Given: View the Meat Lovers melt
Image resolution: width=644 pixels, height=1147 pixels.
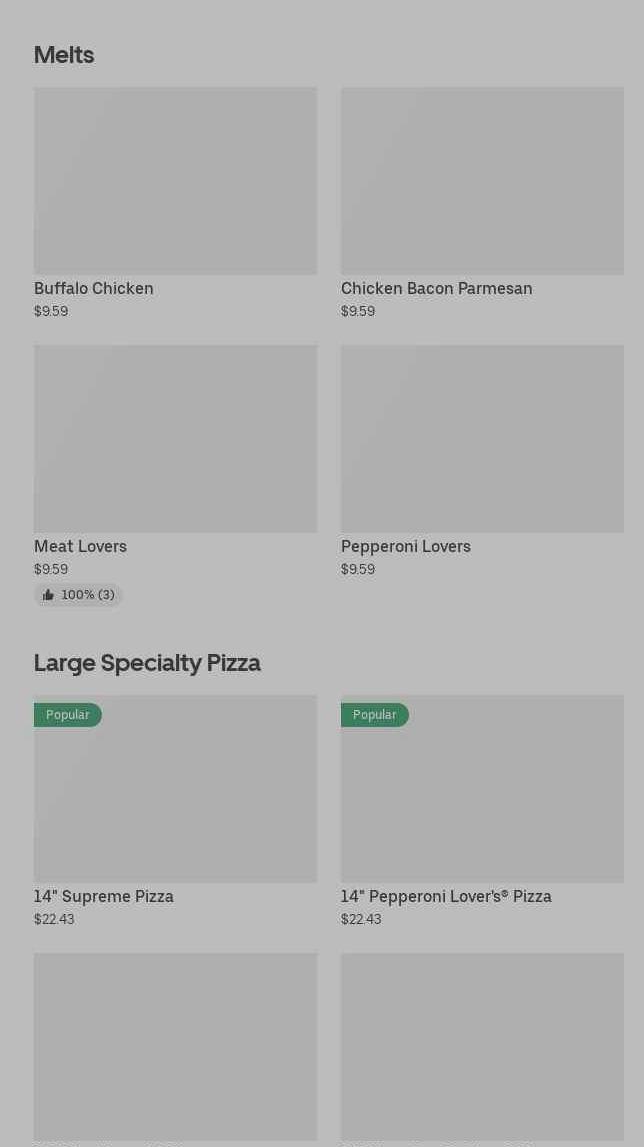Looking at the screenshot, I should click(x=175, y=439).
